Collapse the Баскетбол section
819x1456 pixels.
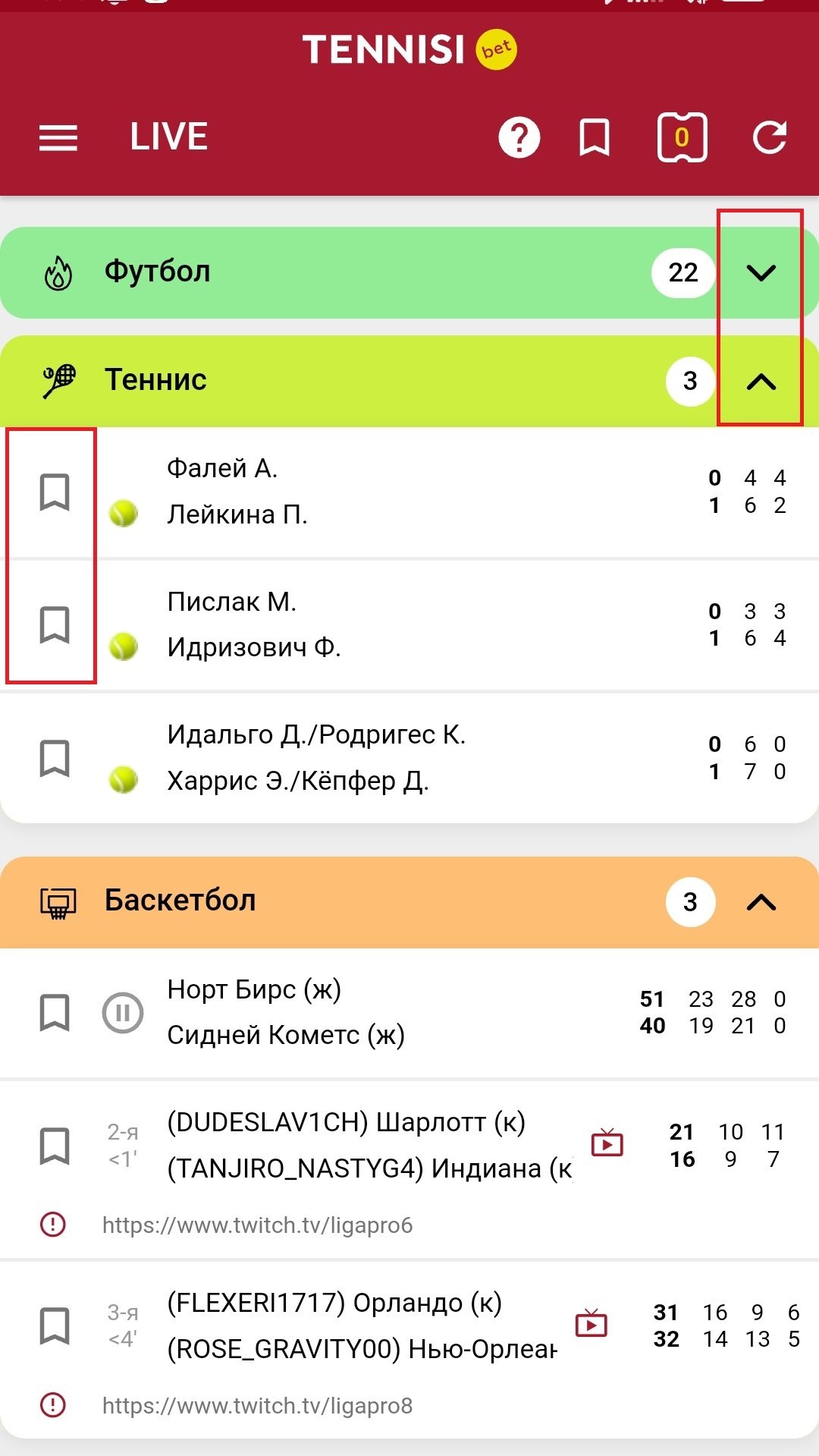[x=761, y=902]
